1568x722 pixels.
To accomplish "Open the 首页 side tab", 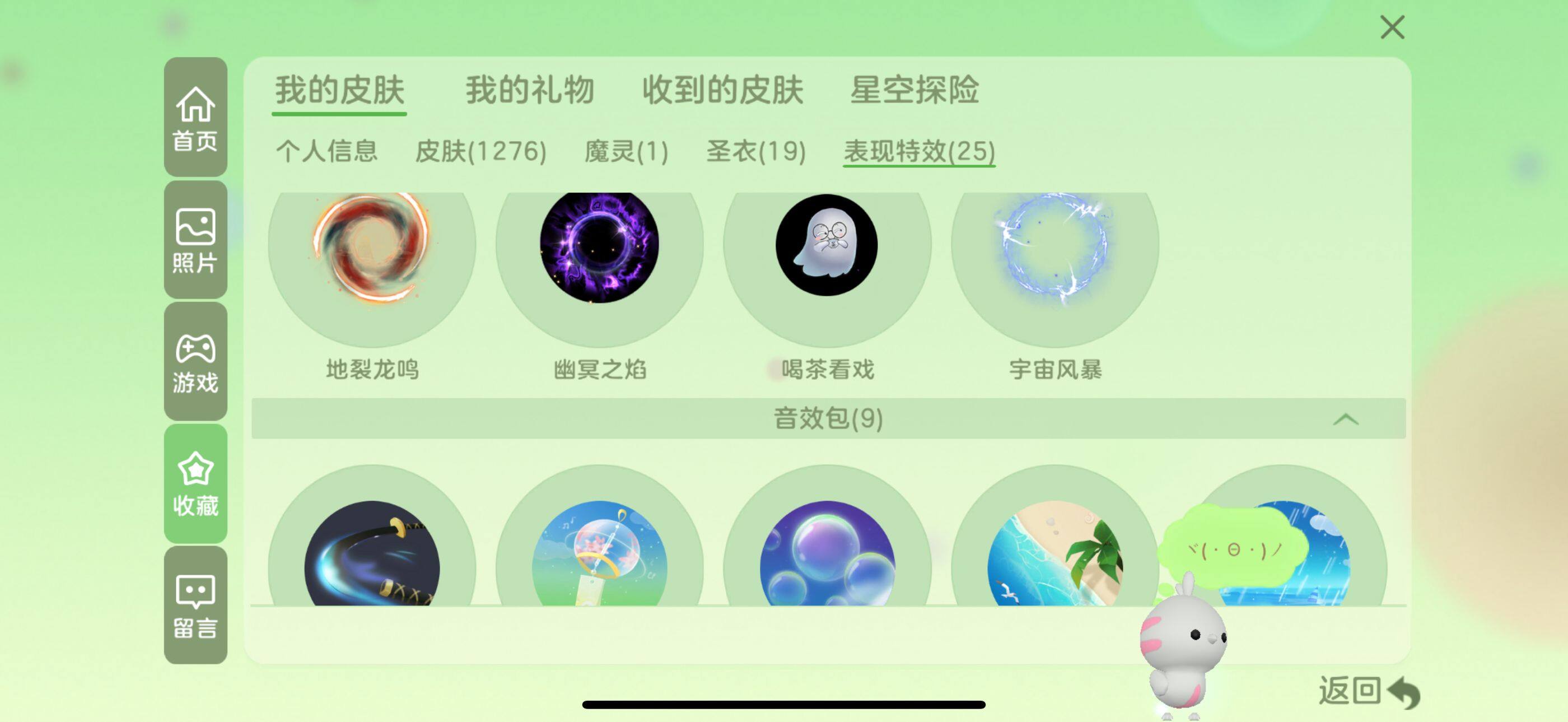I will pos(195,118).
